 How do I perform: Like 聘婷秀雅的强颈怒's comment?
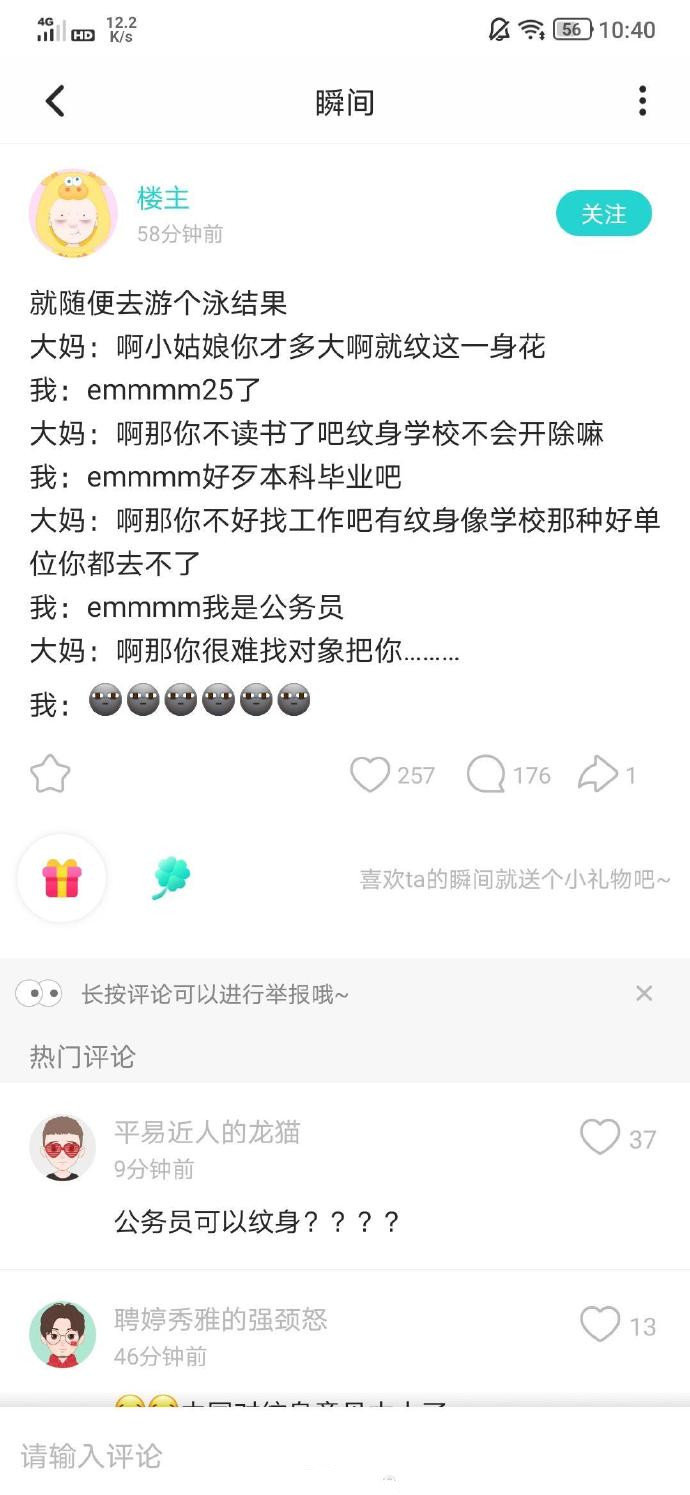[600, 1325]
